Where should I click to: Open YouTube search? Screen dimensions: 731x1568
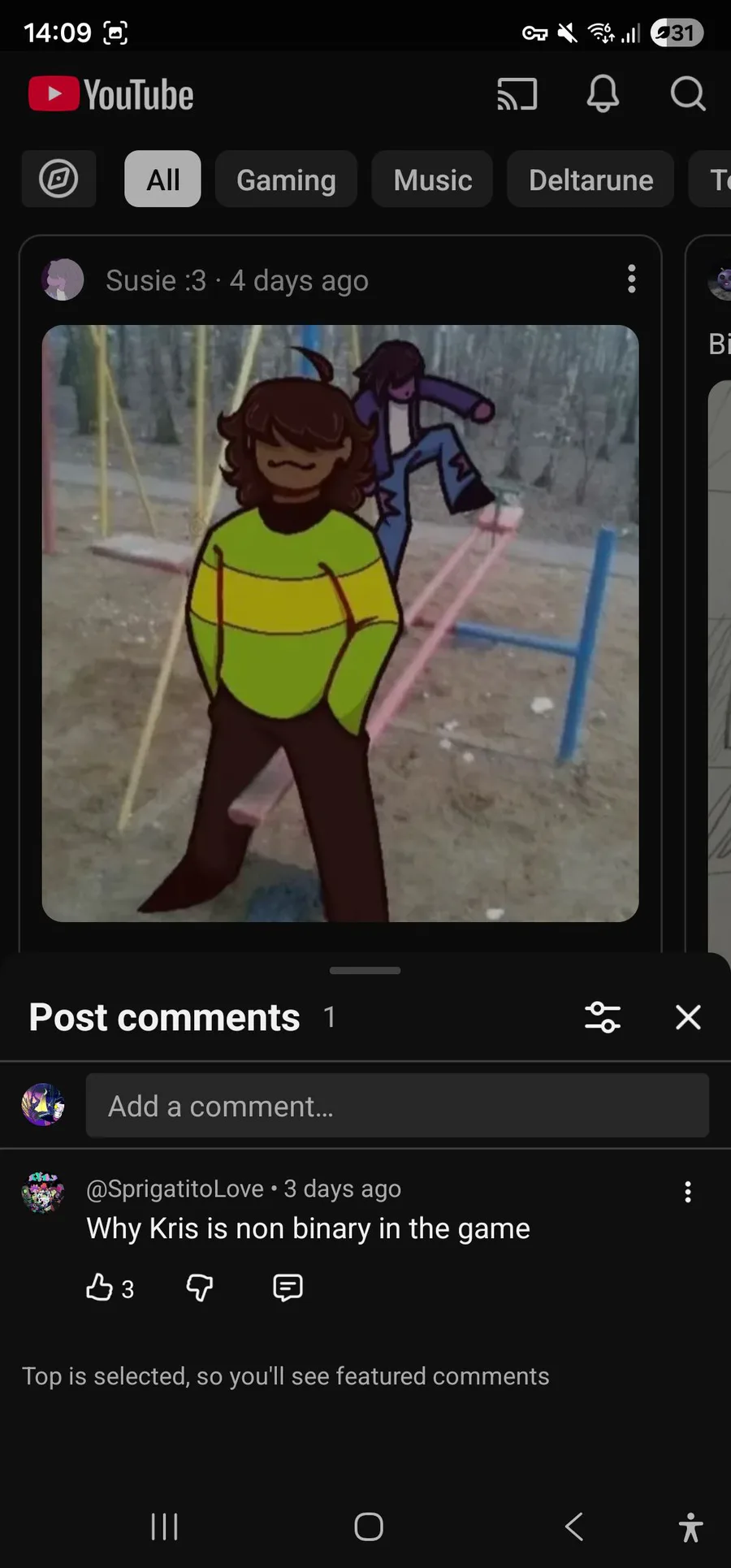[687, 94]
